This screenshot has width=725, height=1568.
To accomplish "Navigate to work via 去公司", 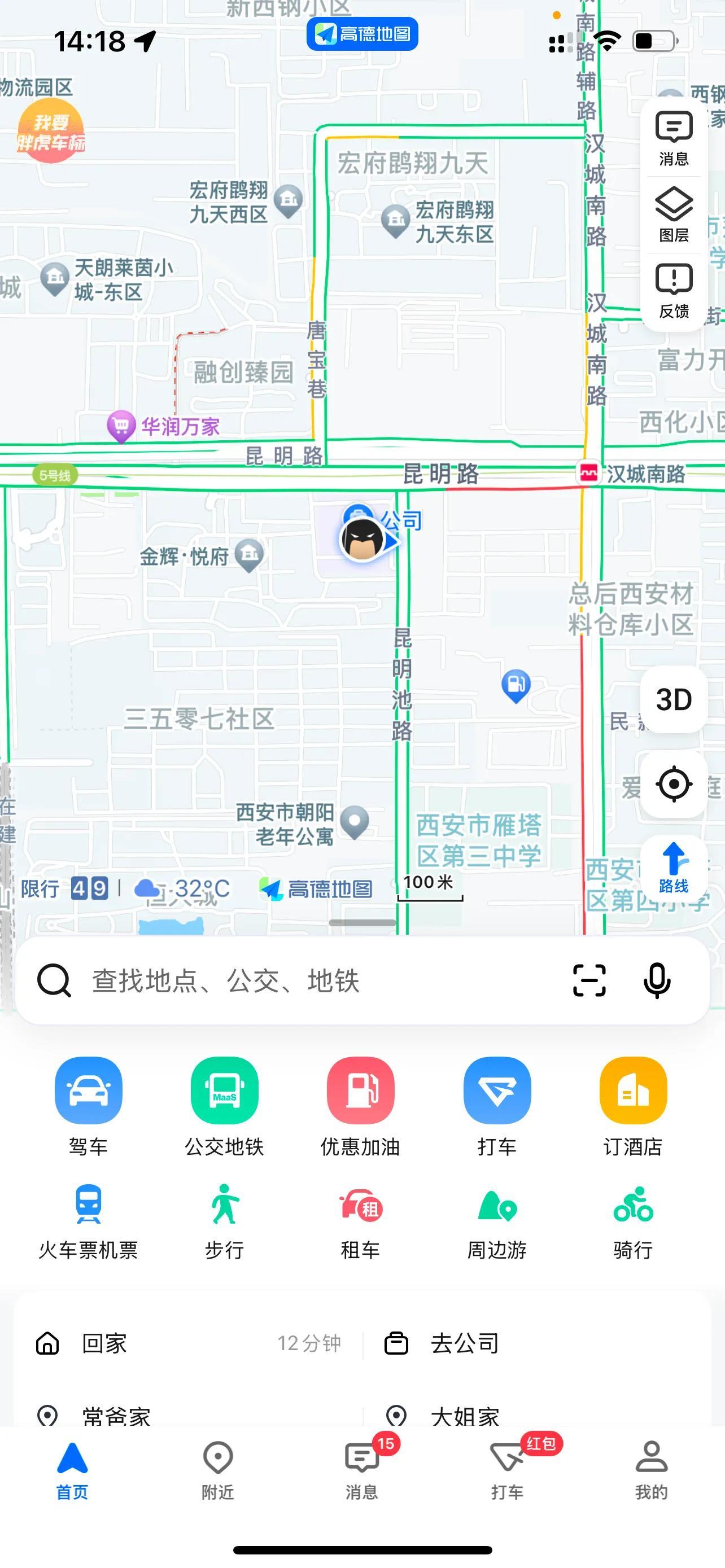I will point(464,1343).
